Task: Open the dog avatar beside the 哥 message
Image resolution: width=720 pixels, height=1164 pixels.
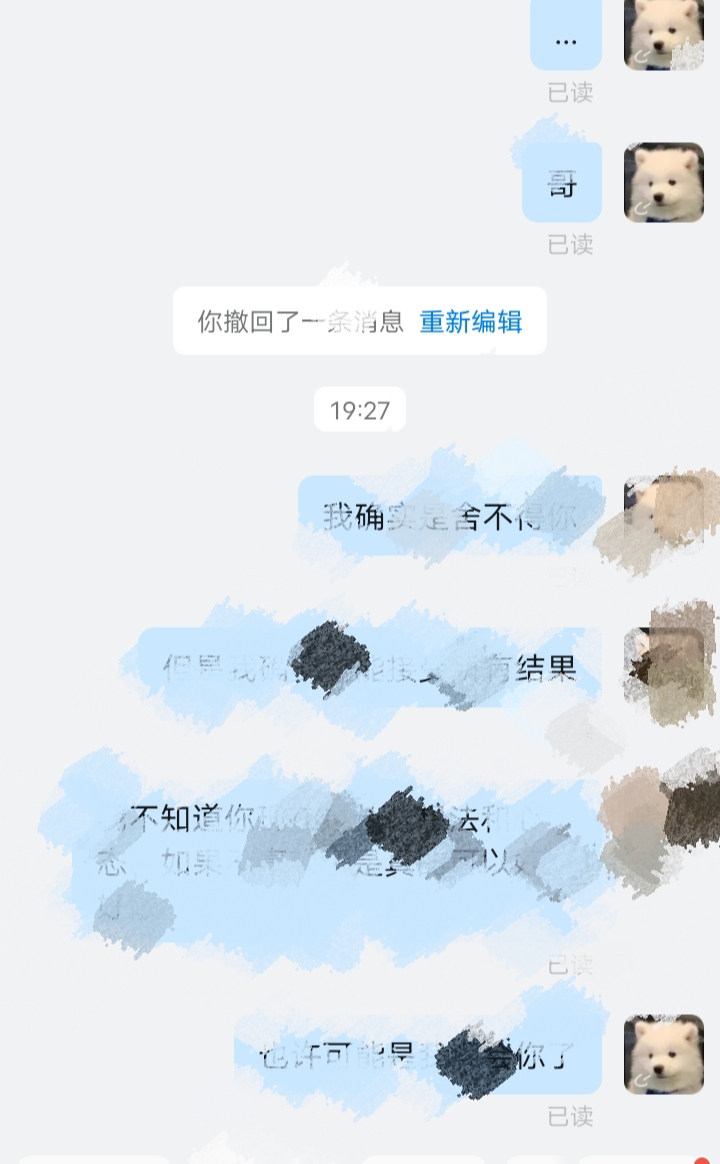Action: (663, 182)
